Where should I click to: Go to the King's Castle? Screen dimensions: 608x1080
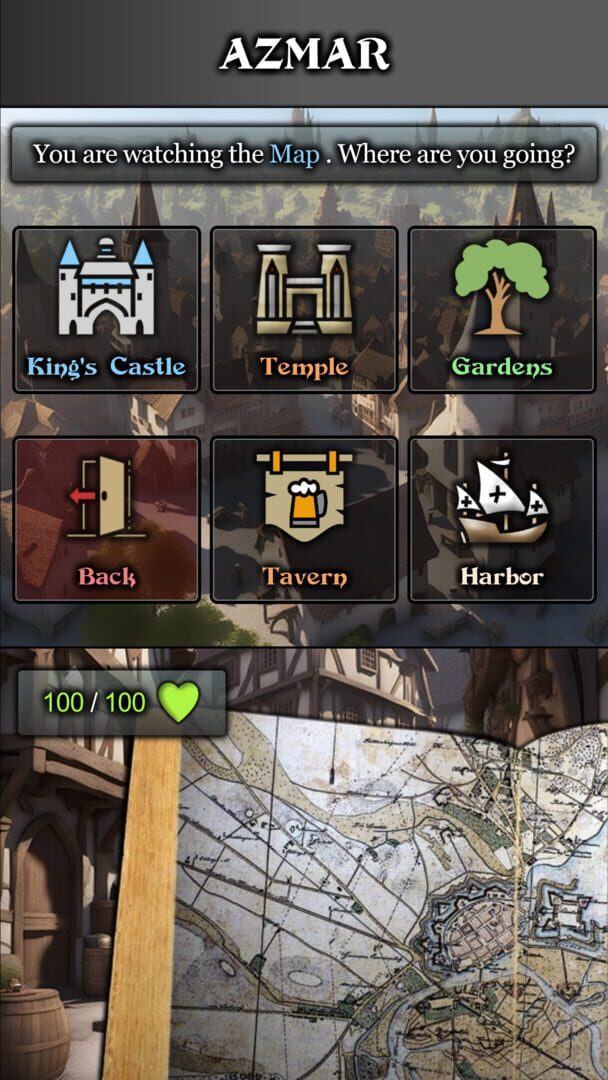pyautogui.click(x=107, y=309)
